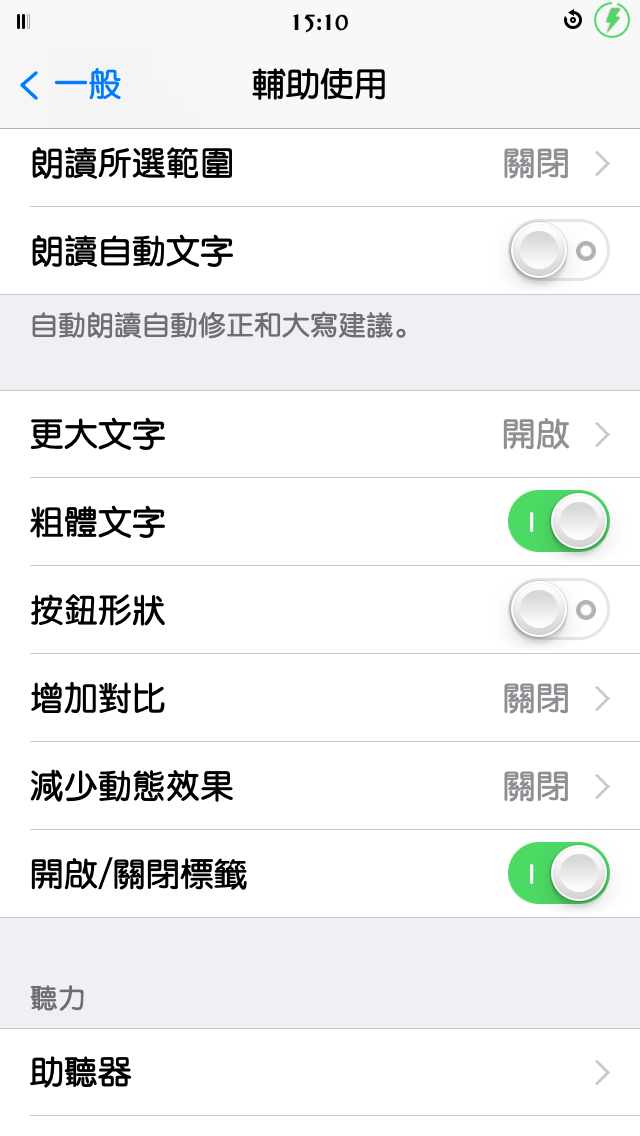
Task: Disable 開啟/關閉標籤 toggle
Action: tap(558, 874)
